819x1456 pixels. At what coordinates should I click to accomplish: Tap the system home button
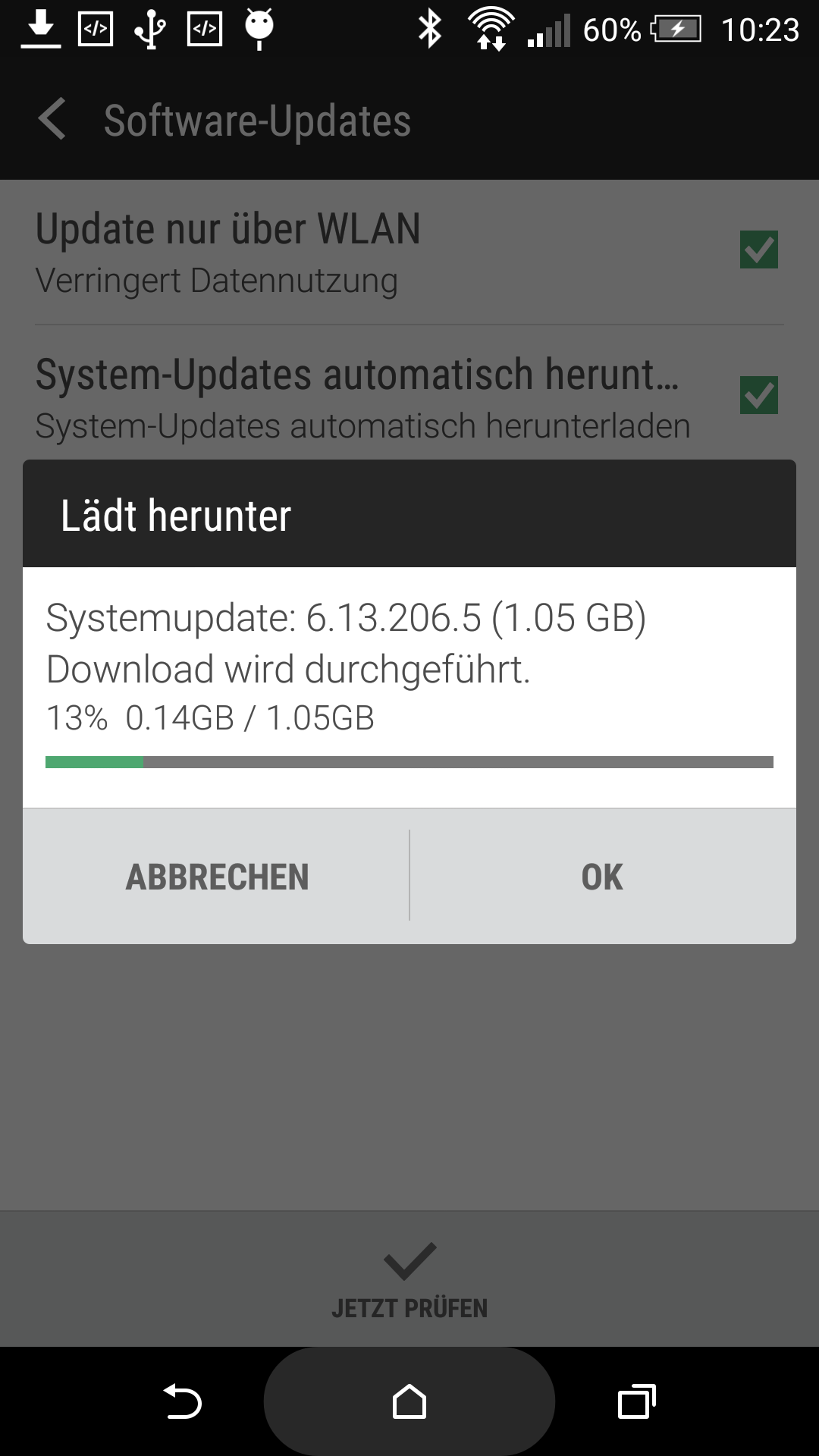point(409,1401)
